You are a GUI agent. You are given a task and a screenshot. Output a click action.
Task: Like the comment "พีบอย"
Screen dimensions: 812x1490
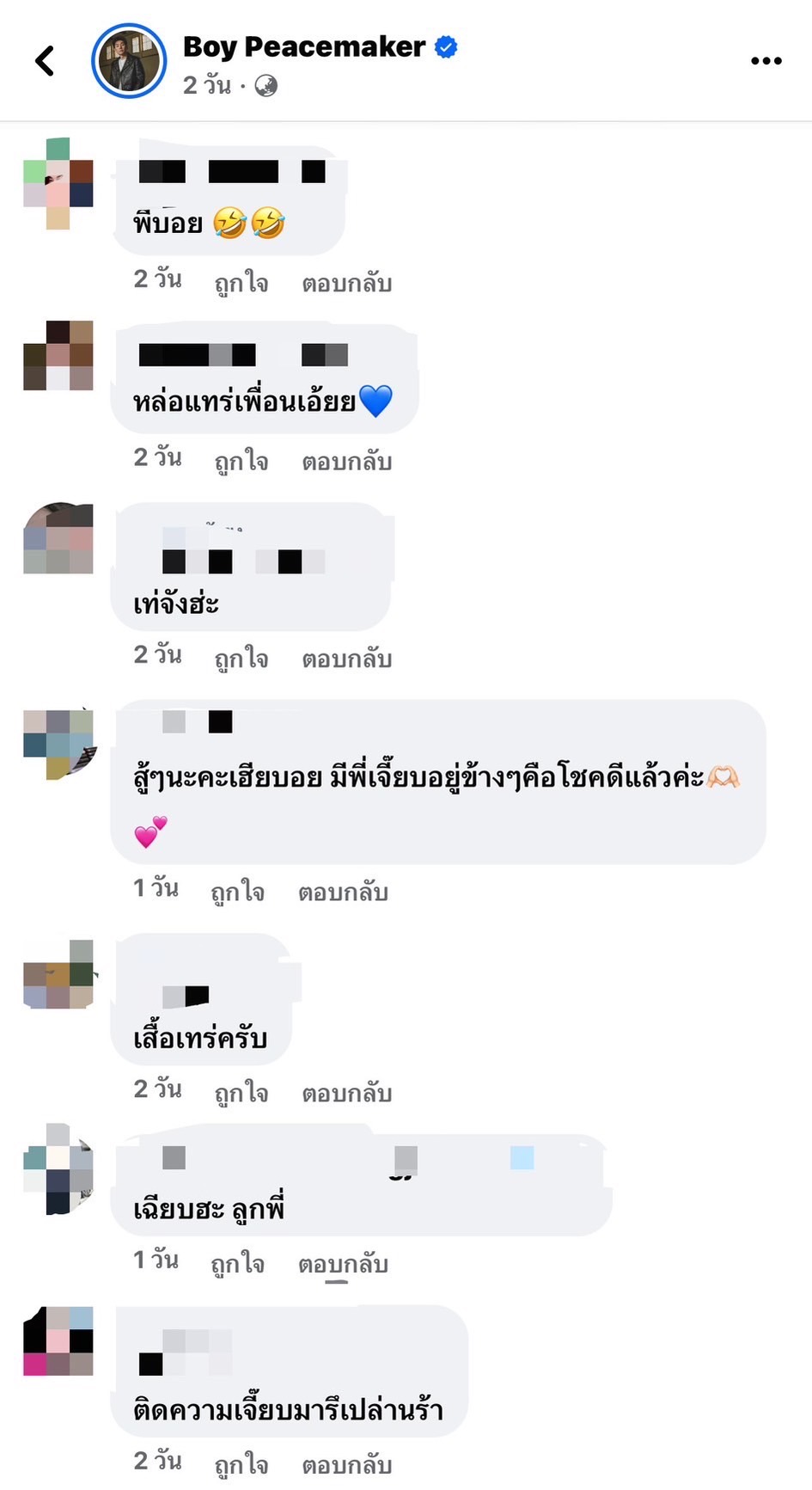point(241,283)
